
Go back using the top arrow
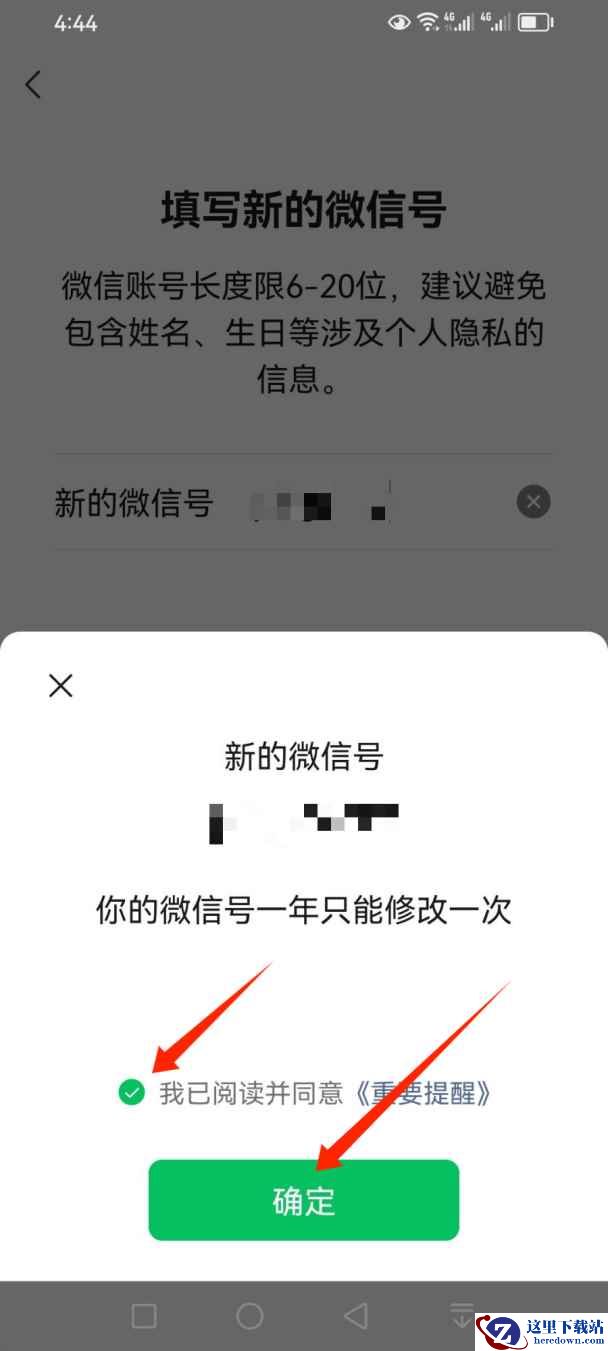(x=34, y=84)
